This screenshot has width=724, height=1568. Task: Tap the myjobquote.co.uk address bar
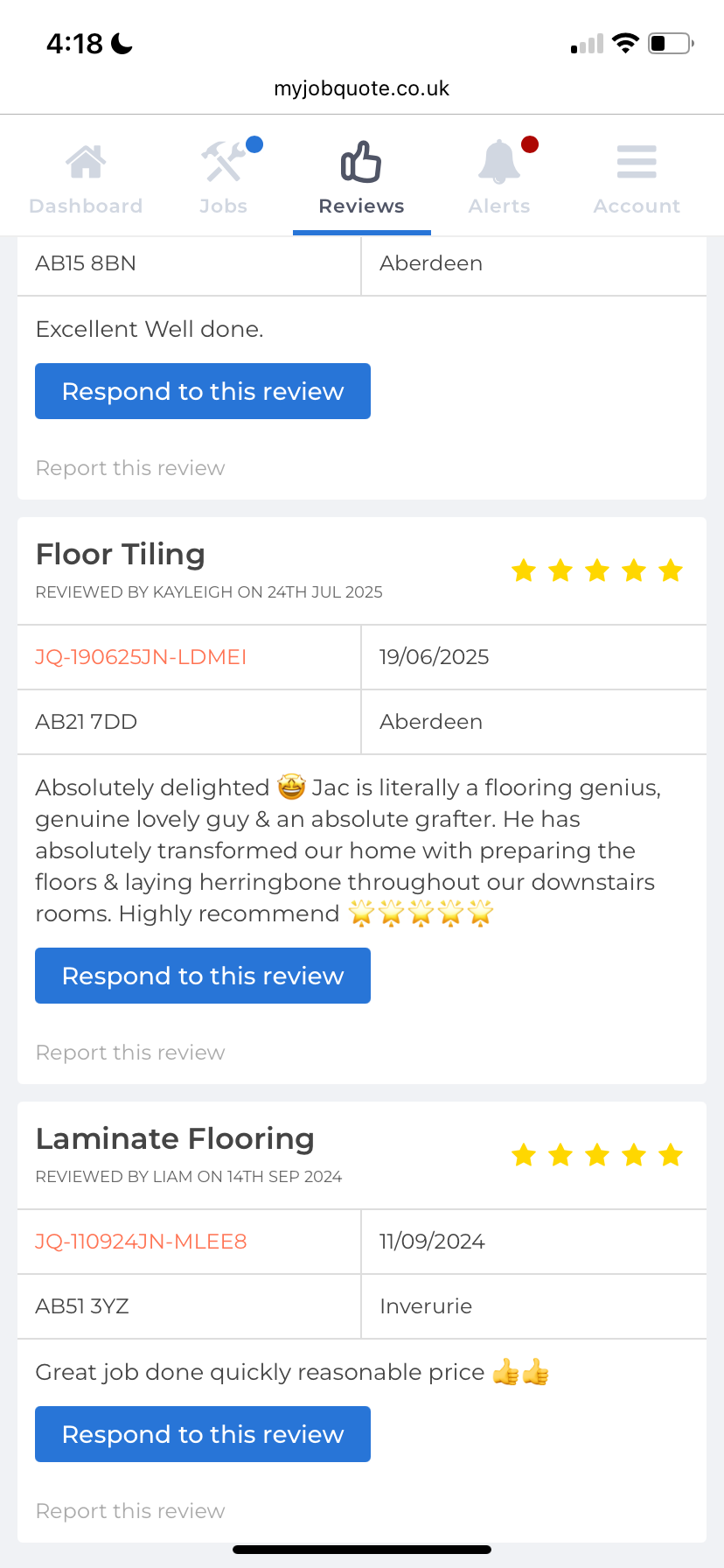pyautogui.click(x=361, y=88)
